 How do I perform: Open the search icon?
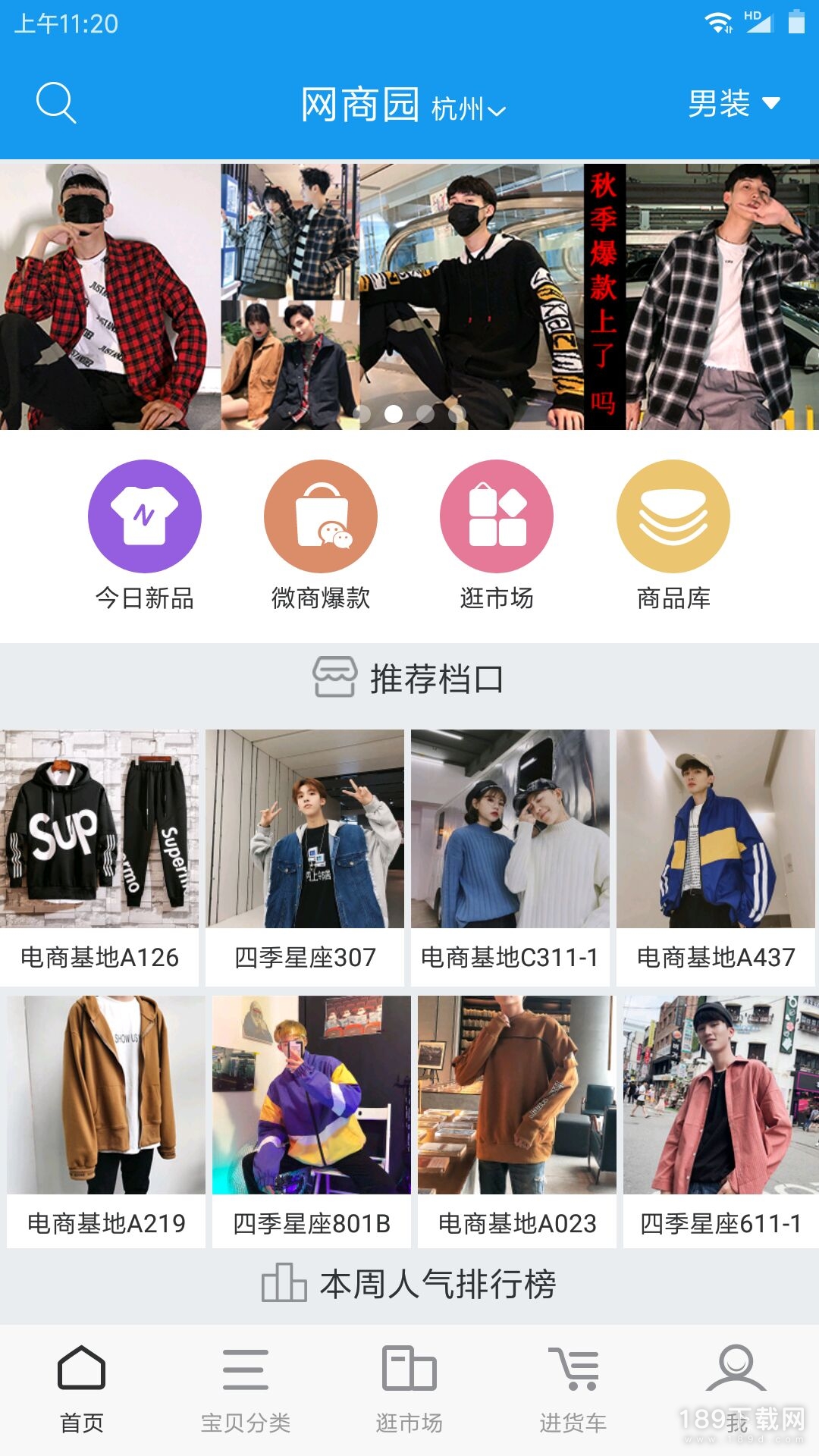[56, 103]
